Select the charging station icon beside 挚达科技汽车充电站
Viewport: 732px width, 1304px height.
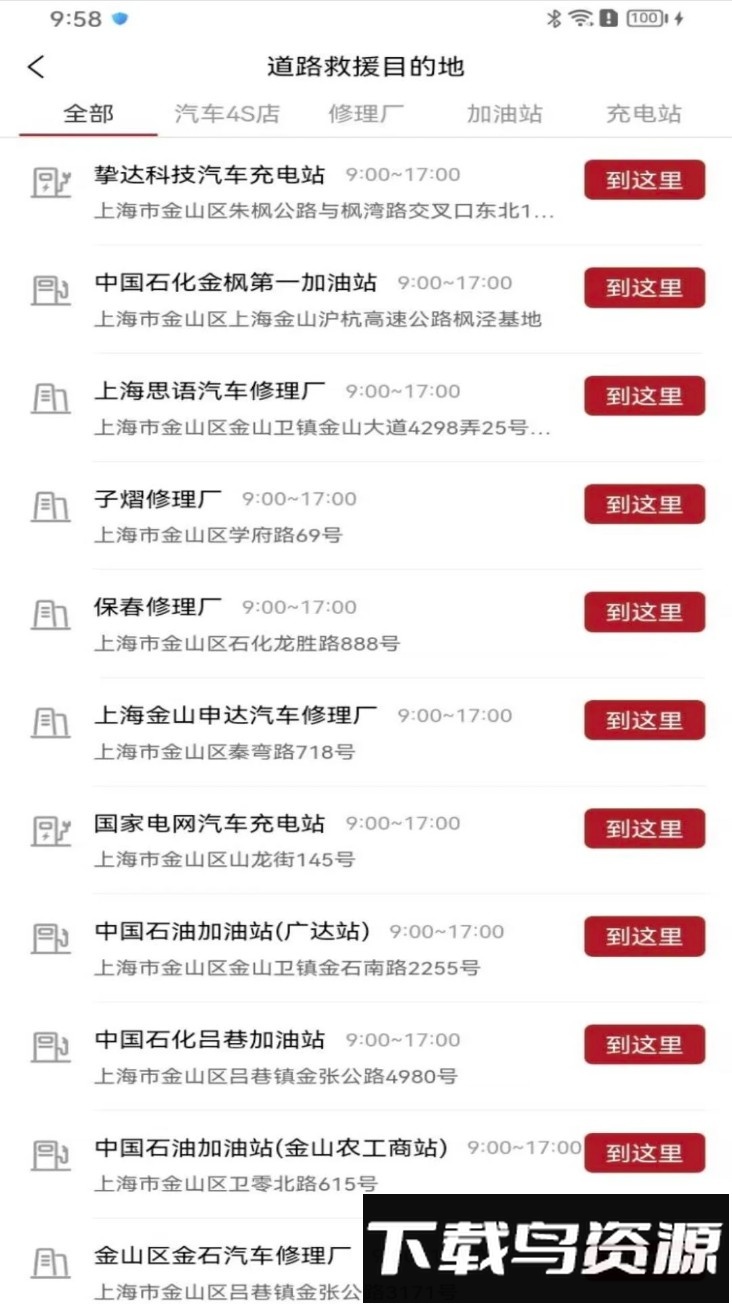pos(51,184)
